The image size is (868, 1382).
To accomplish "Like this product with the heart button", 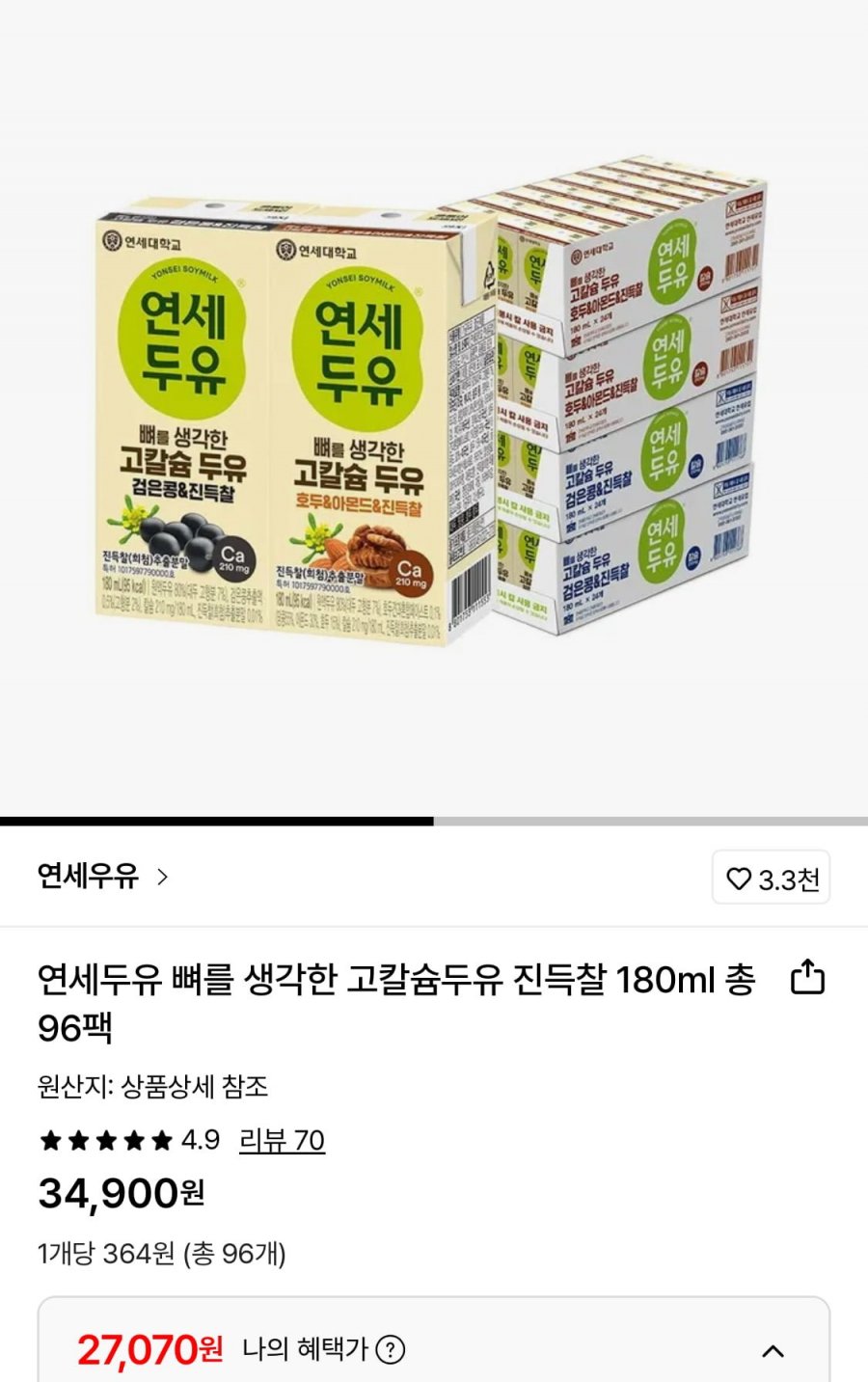I will [771, 878].
